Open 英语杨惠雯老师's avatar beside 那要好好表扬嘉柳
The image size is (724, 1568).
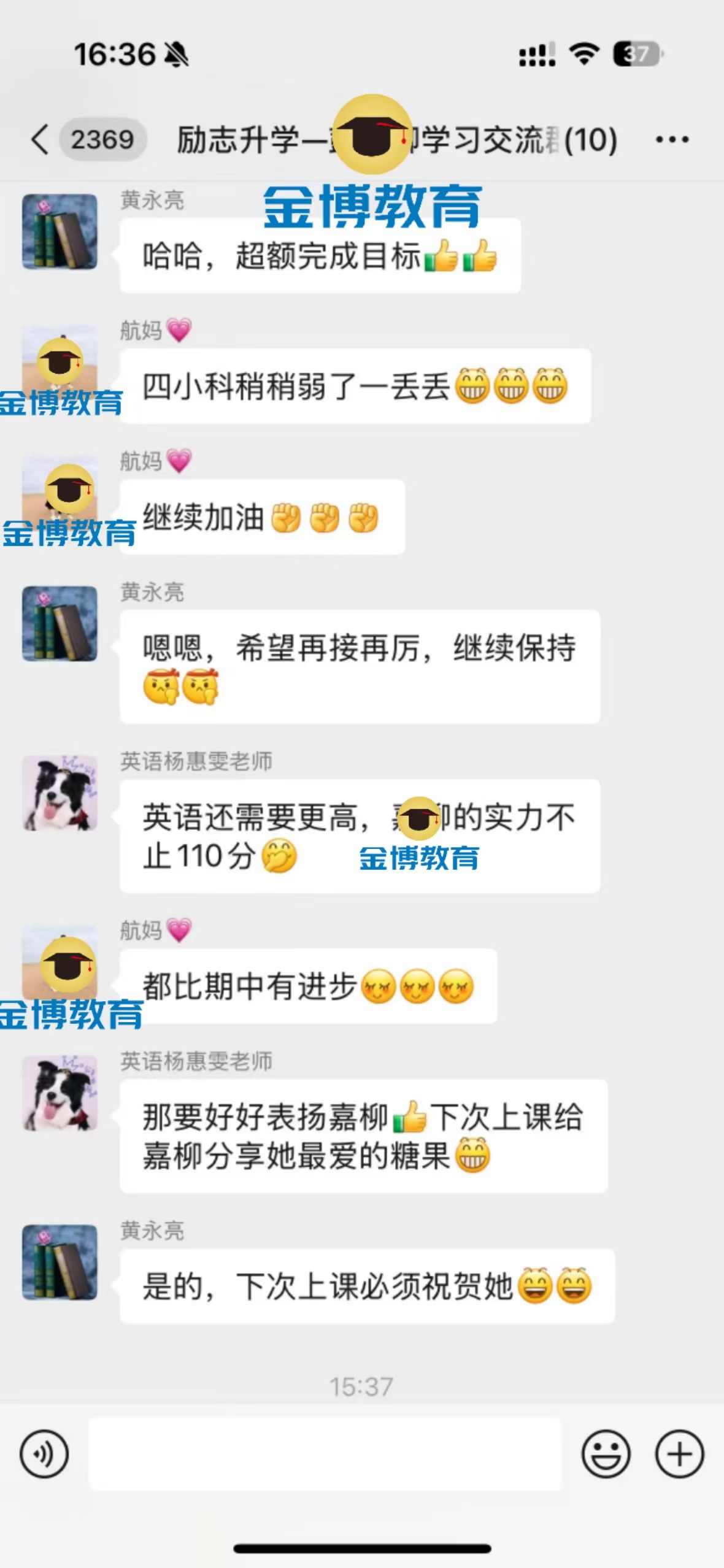tap(60, 1093)
